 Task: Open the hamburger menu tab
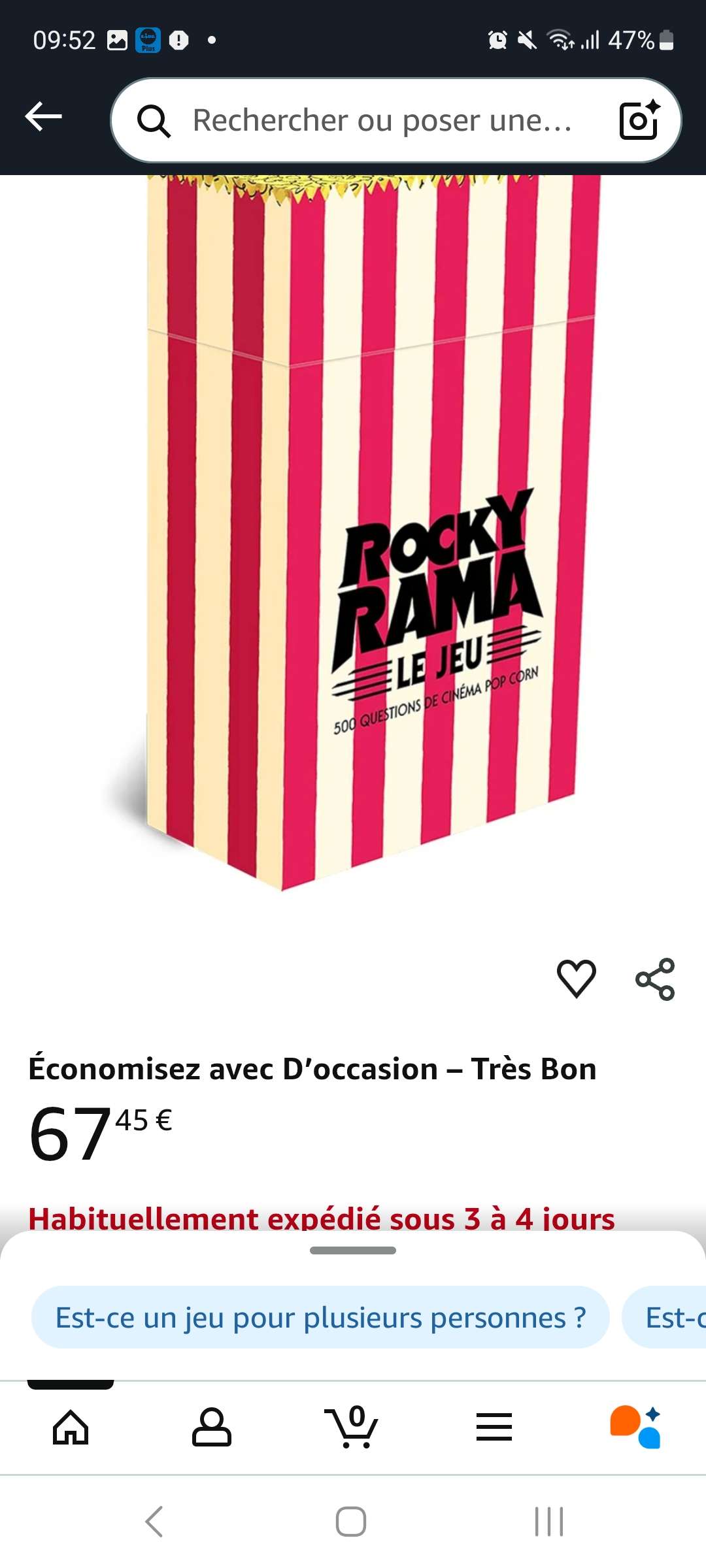pyautogui.click(x=494, y=1427)
